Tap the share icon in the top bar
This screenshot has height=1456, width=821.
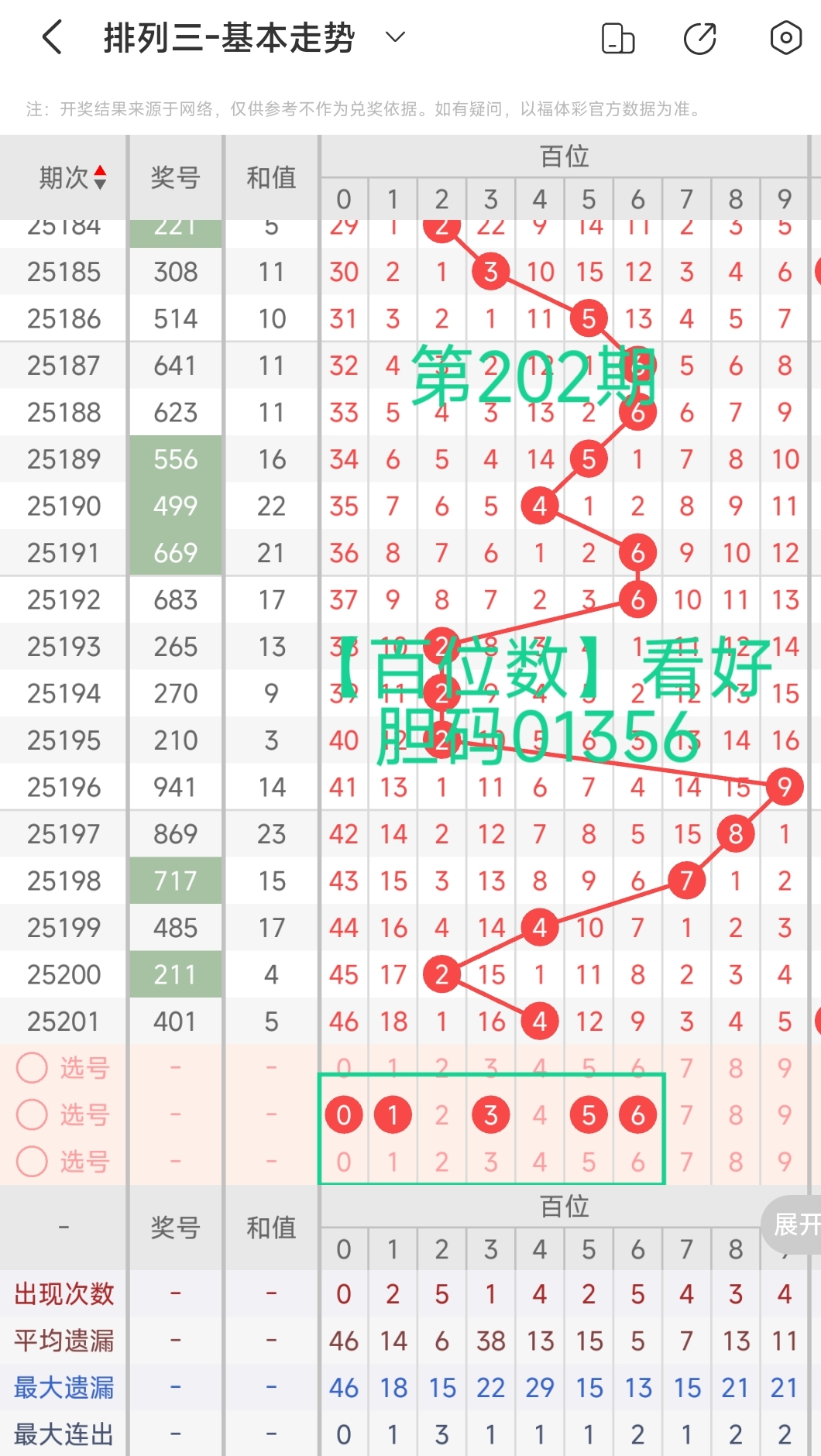point(699,37)
